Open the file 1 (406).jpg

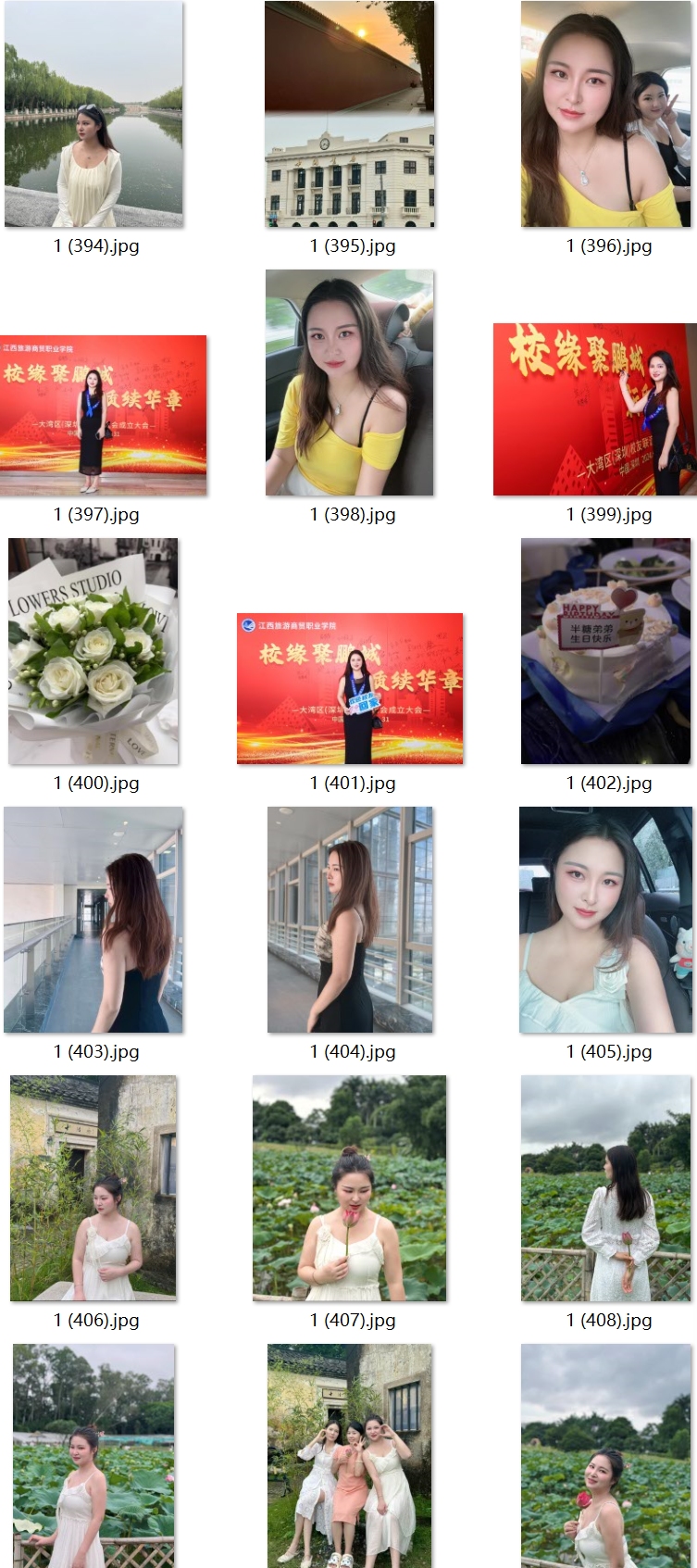[93, 1188]
